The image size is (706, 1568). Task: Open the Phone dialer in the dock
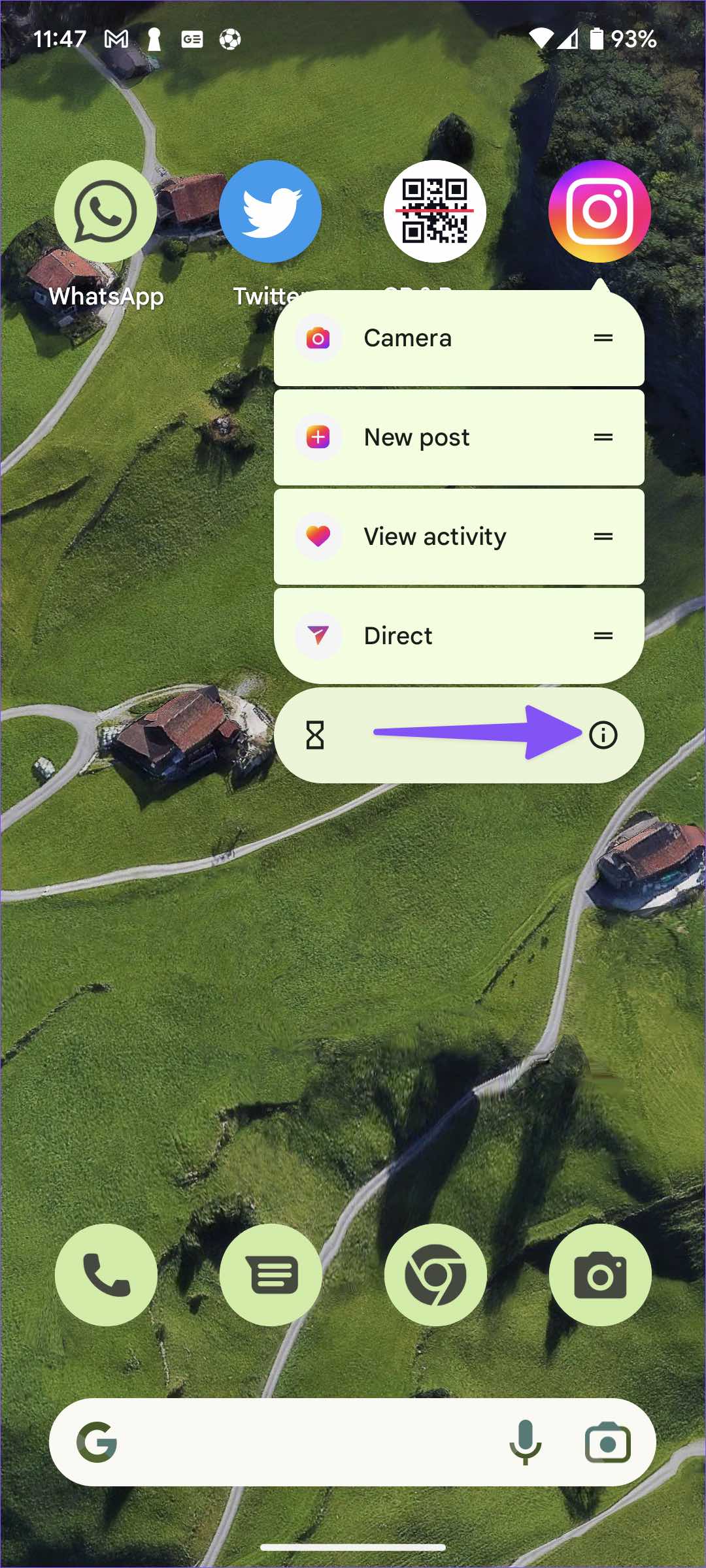click(x=106, y=1275)
